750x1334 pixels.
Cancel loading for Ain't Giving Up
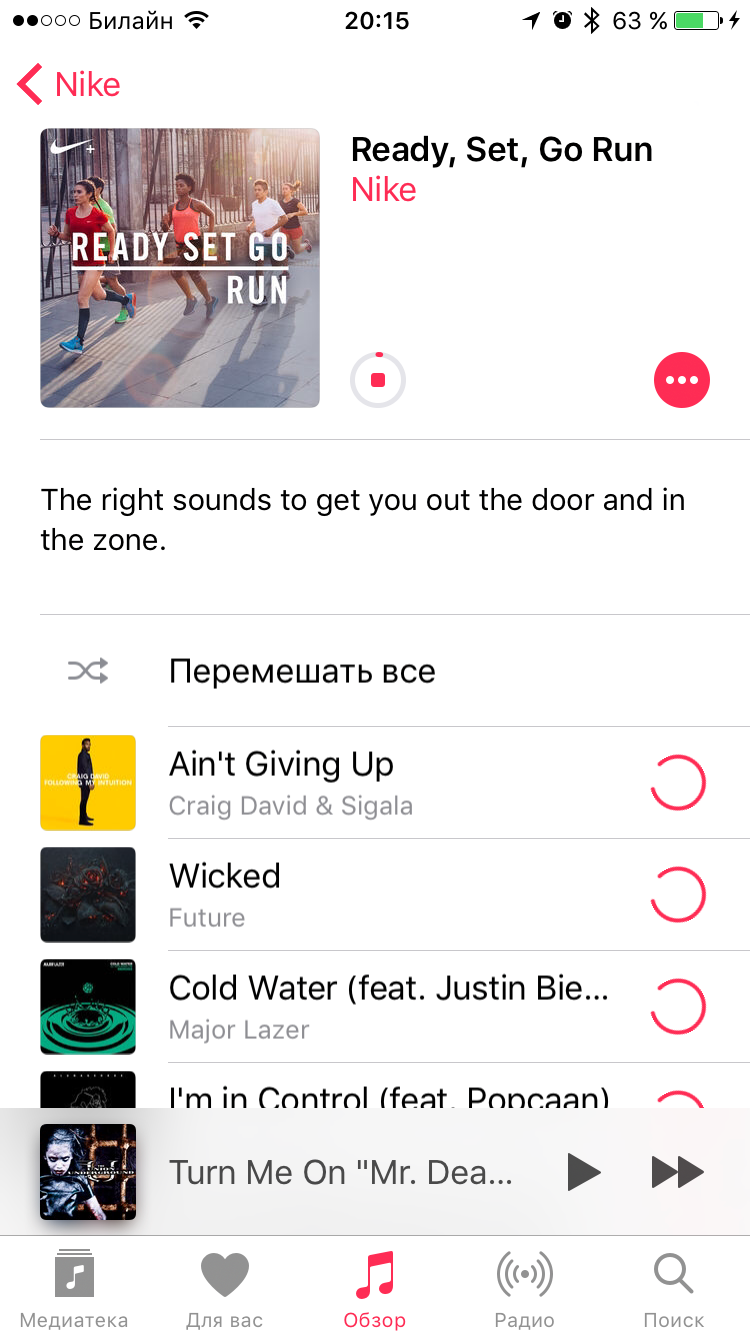point(678,783)
